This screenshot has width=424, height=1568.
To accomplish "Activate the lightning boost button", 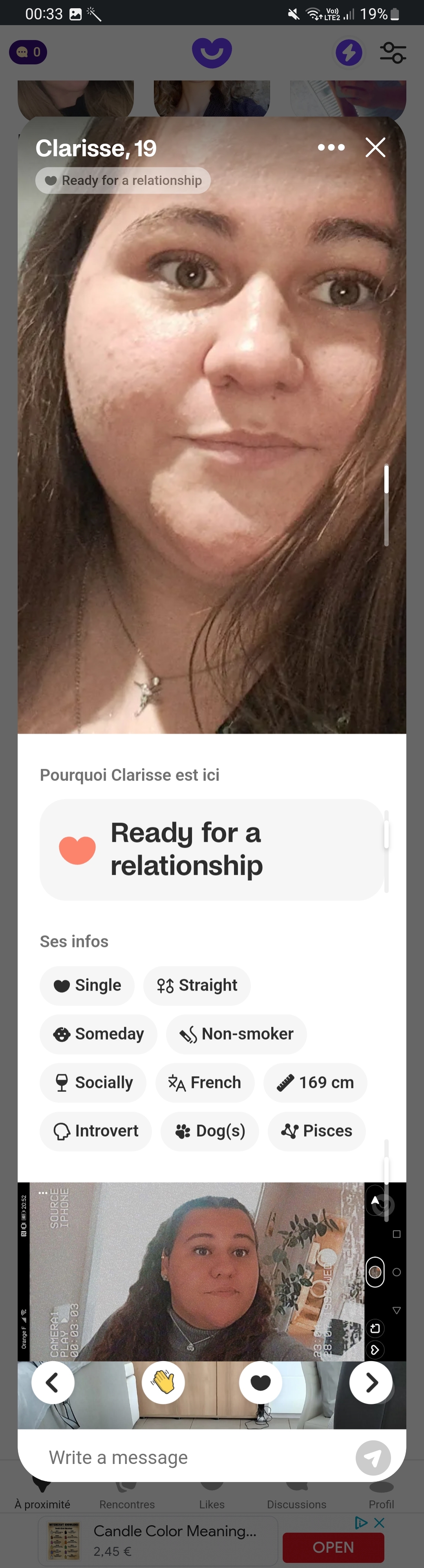I will click(349, 52).
